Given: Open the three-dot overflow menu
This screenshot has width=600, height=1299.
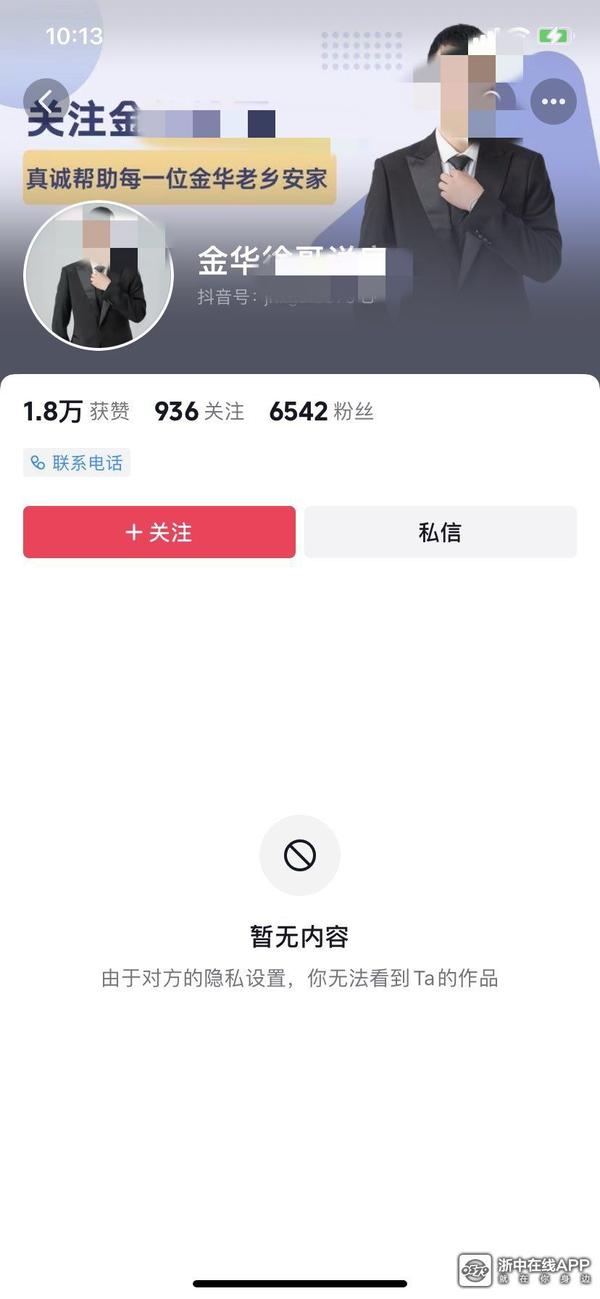Looking at the screenshot, I should 553,101.
